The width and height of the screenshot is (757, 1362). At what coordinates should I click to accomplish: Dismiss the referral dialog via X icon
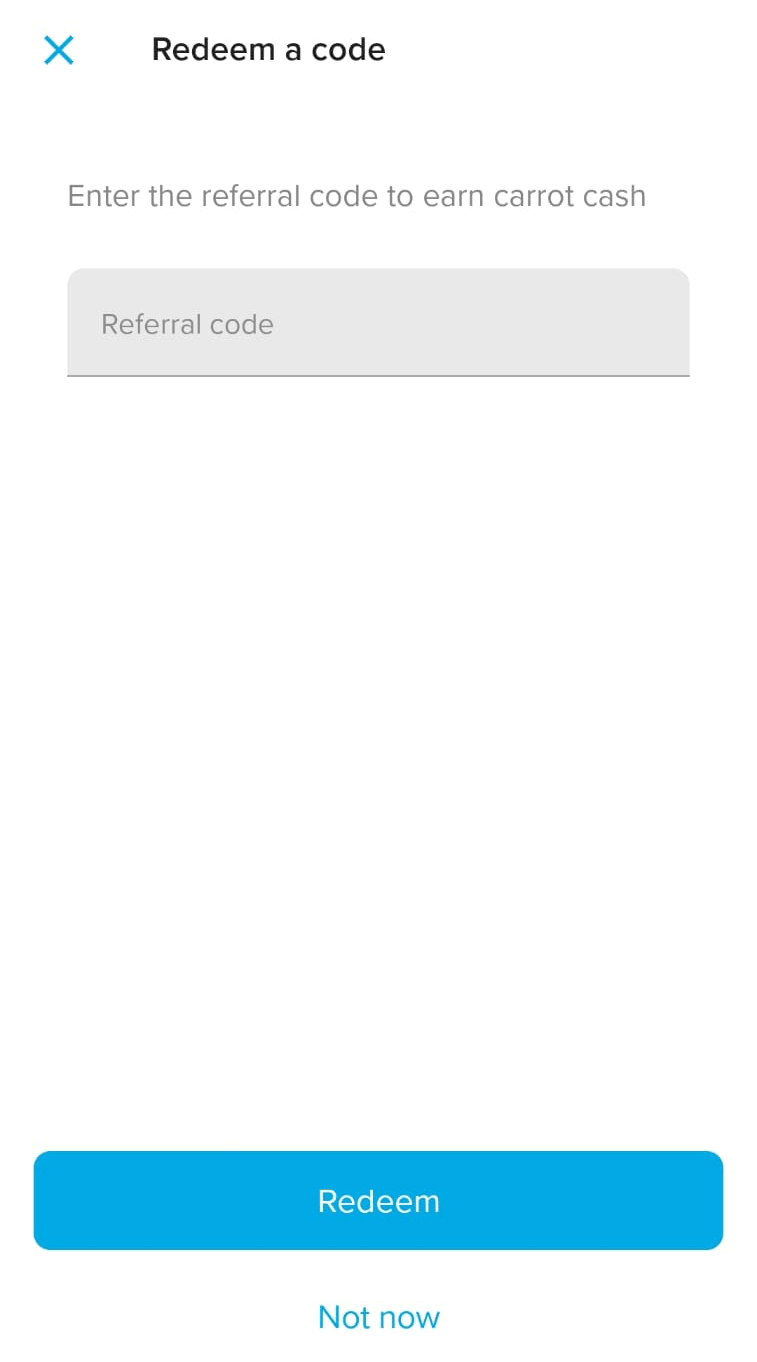coord(58,50)
